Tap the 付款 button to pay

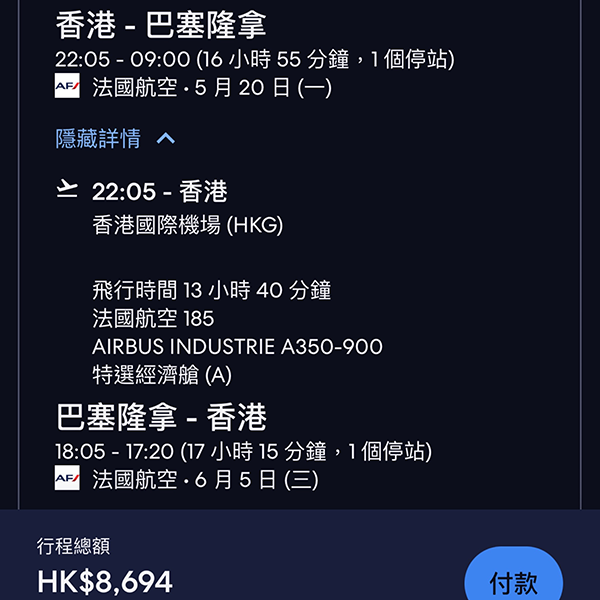tap(514, 580)
